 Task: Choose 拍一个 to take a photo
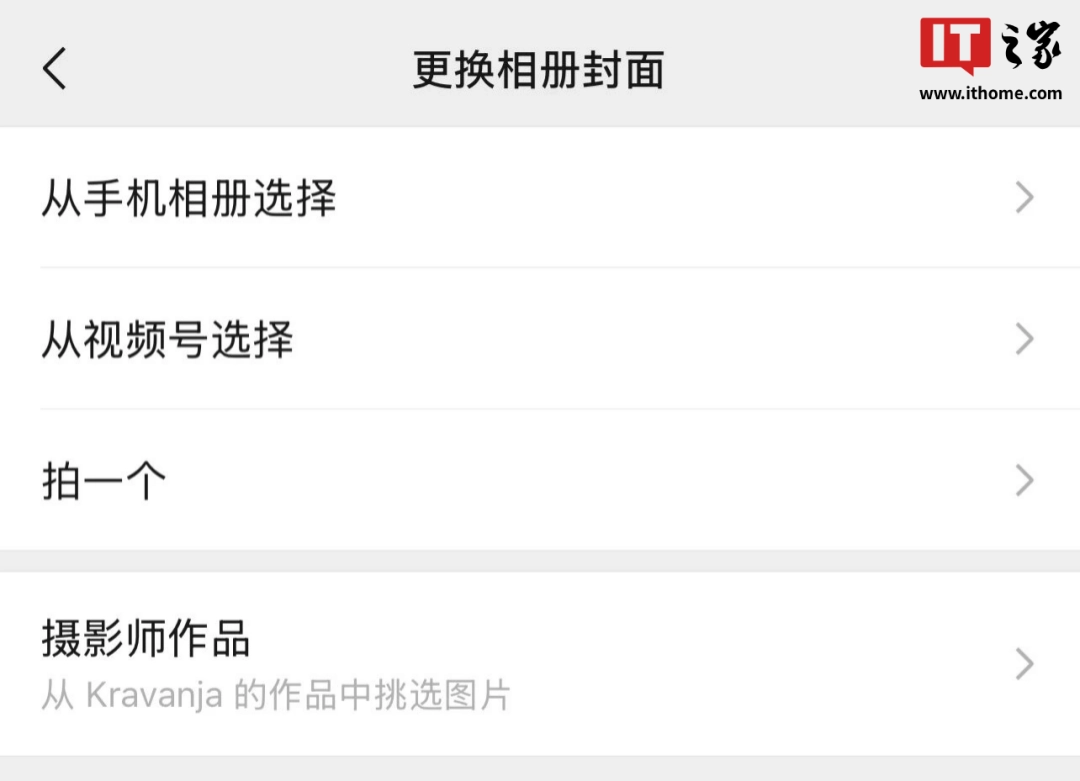540,481
